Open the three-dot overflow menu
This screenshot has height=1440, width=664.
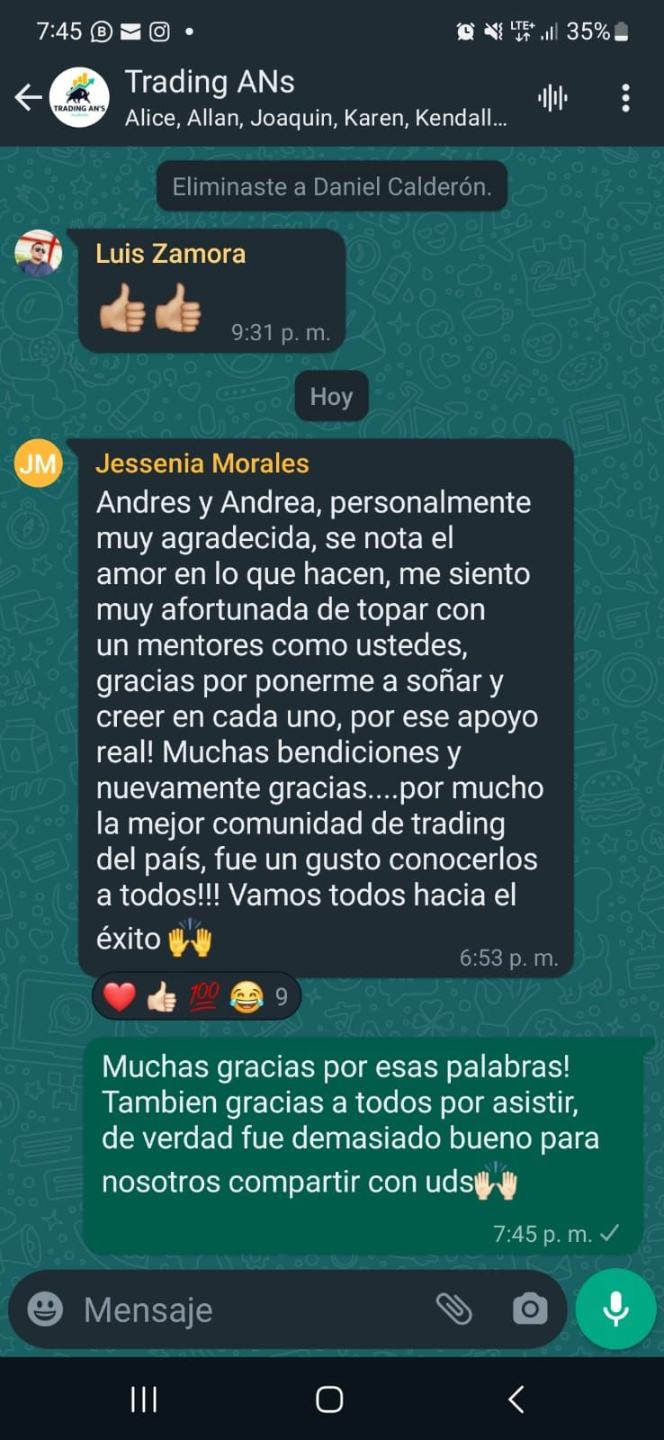point(625,97)
